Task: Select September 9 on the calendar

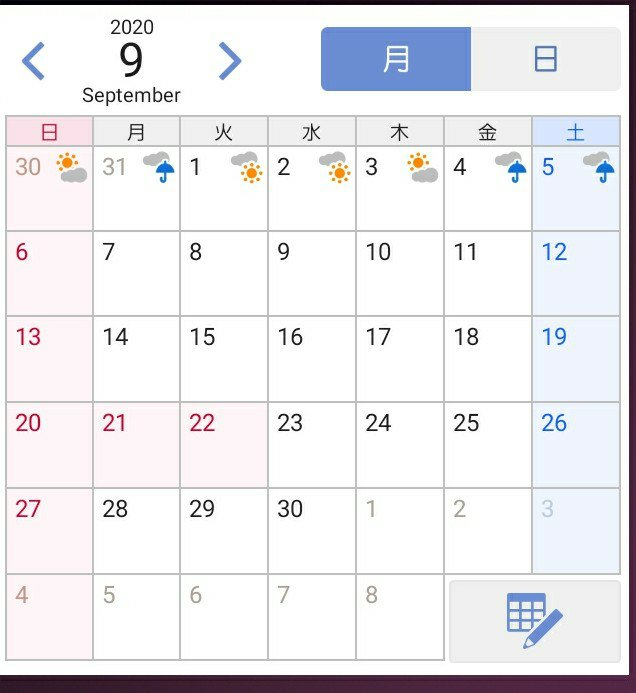Action: click(x=312, y=273)
